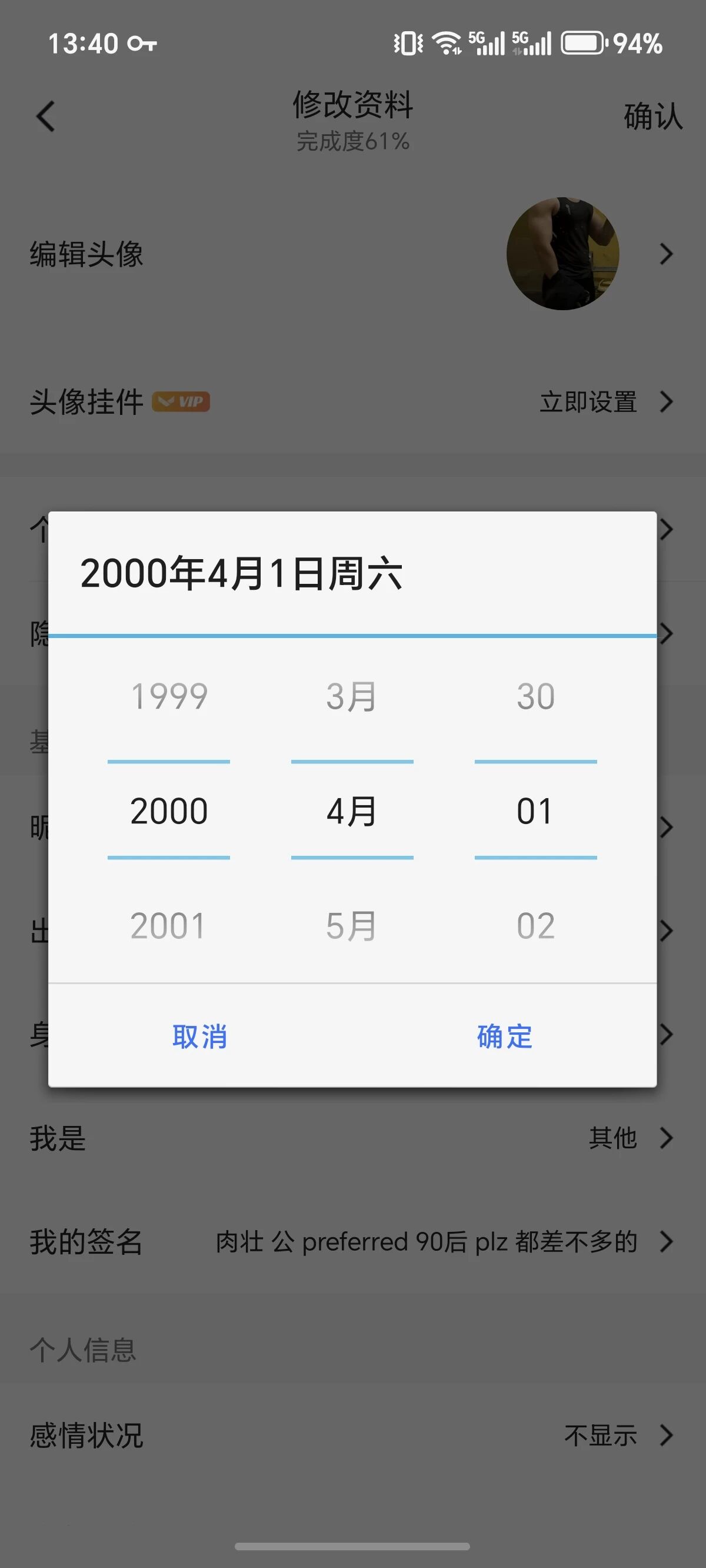Select 2001 in the year wheel

tap(169, 926)
